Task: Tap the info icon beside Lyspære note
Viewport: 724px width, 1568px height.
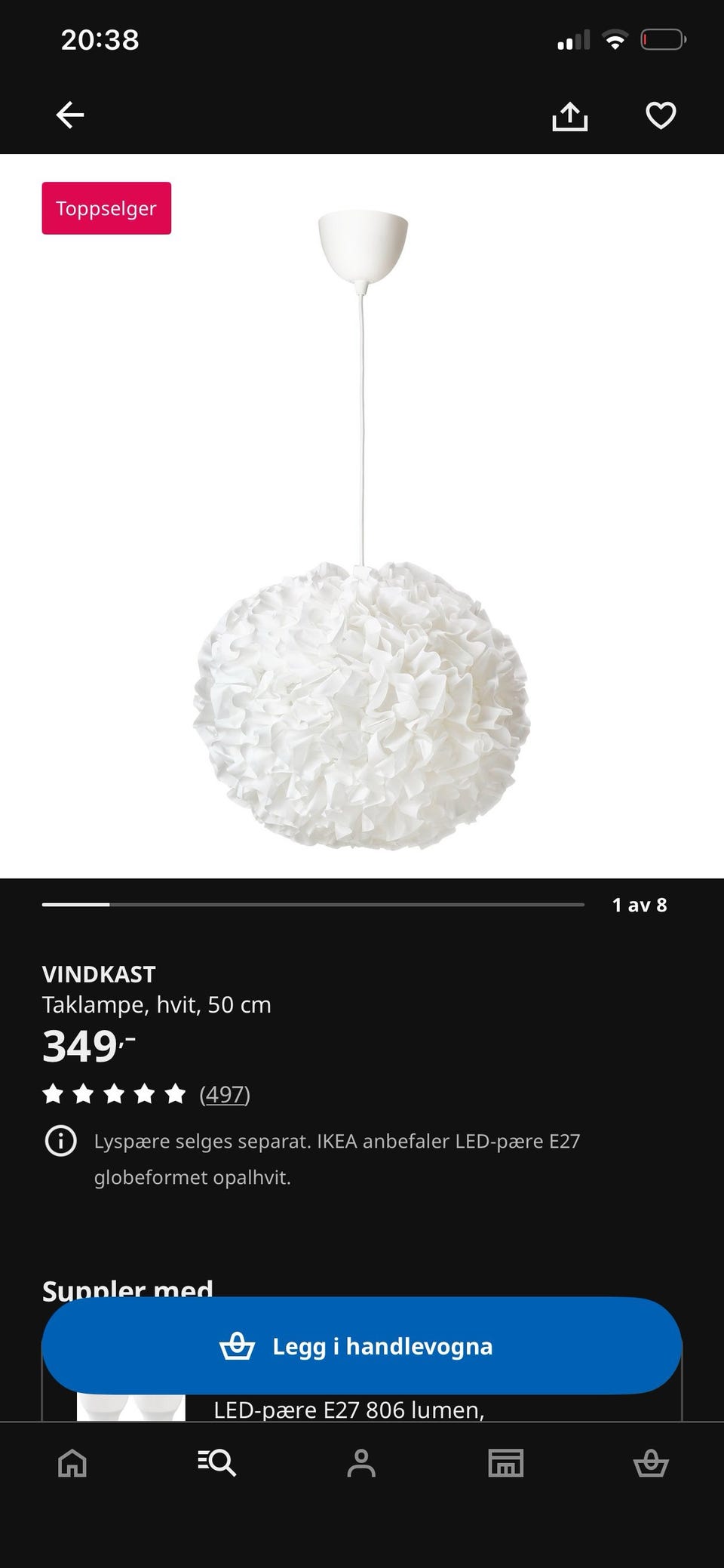Action: [61, 1141]
